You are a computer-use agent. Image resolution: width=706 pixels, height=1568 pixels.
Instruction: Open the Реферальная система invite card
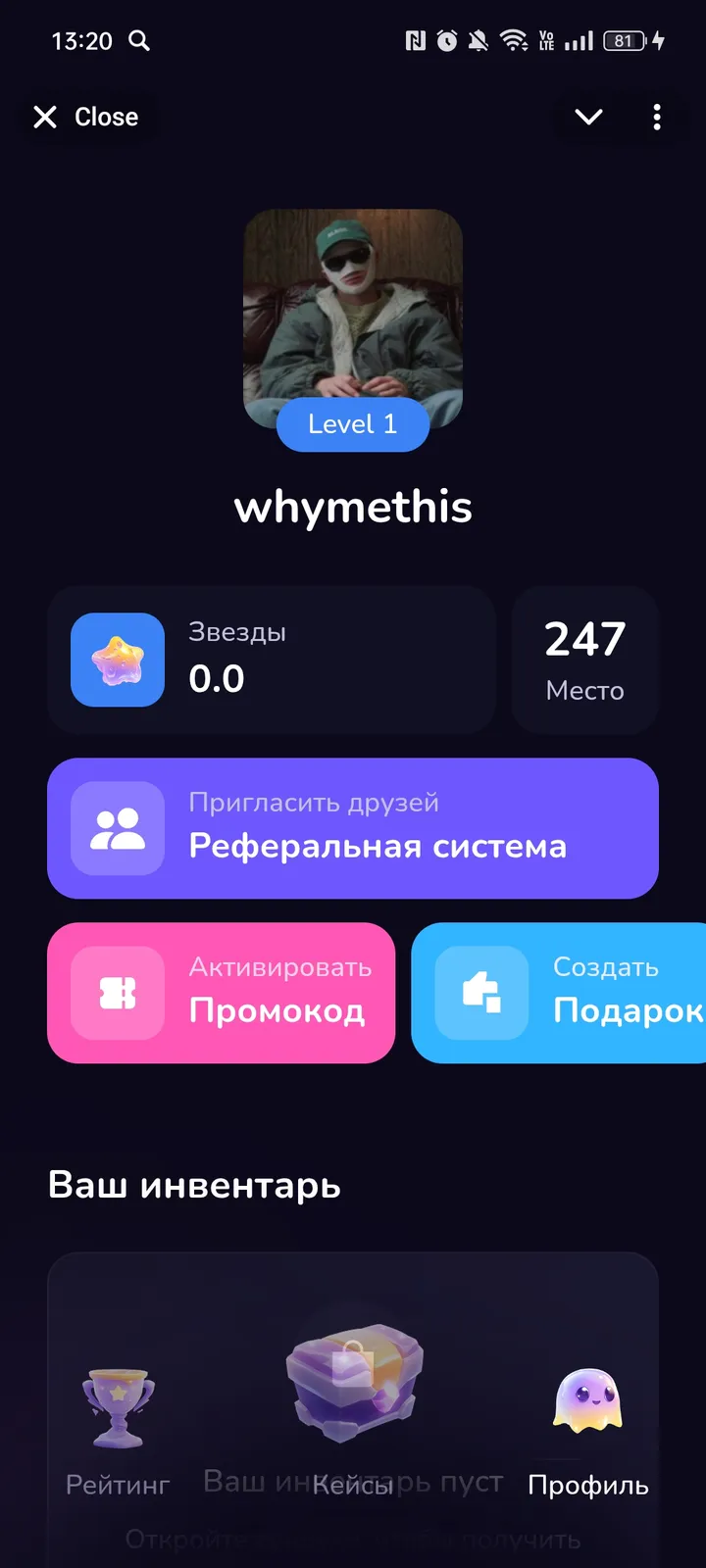coord(353,828)
